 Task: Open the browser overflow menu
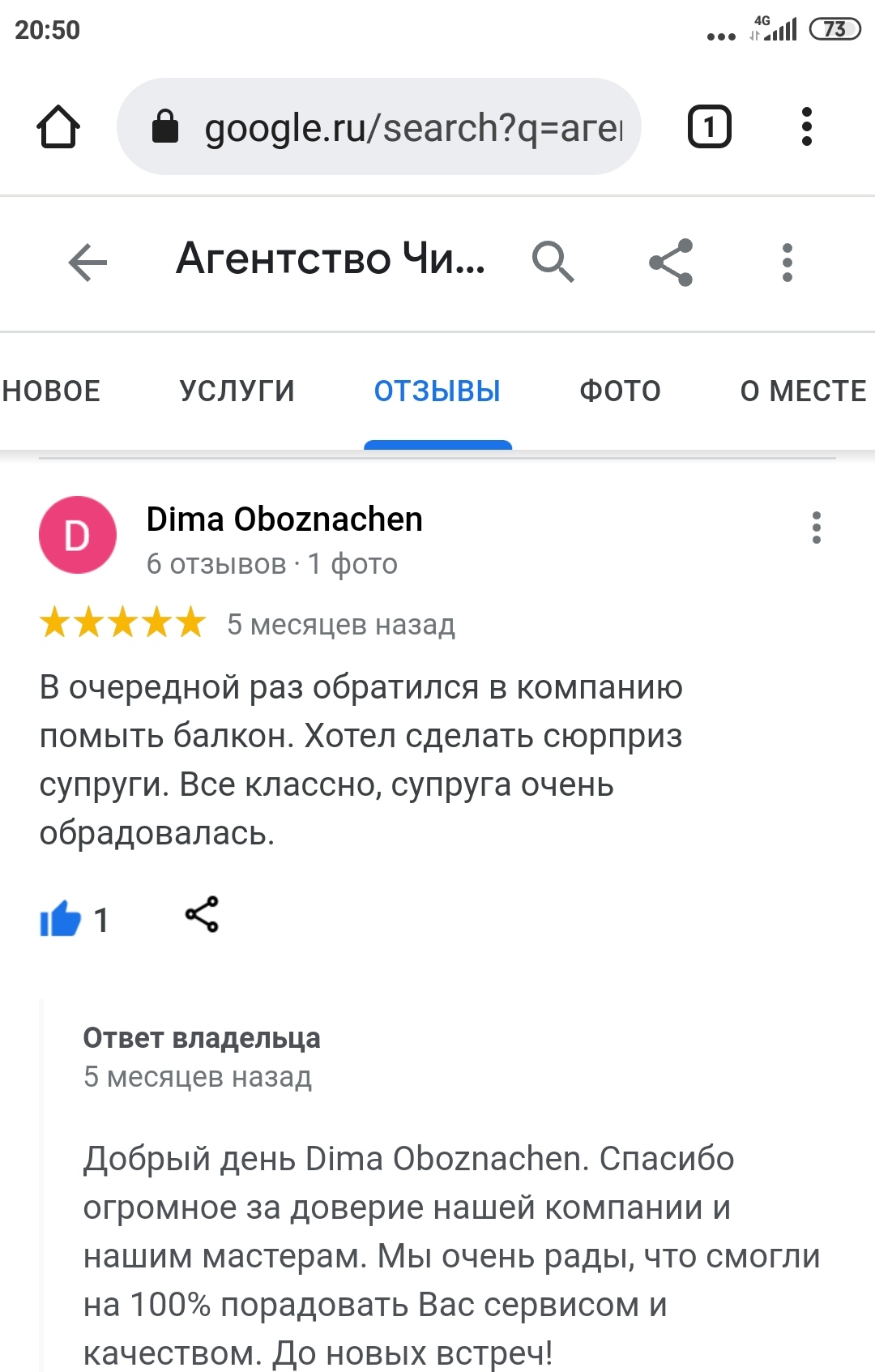pyautogui.click(x=805, y=127)
